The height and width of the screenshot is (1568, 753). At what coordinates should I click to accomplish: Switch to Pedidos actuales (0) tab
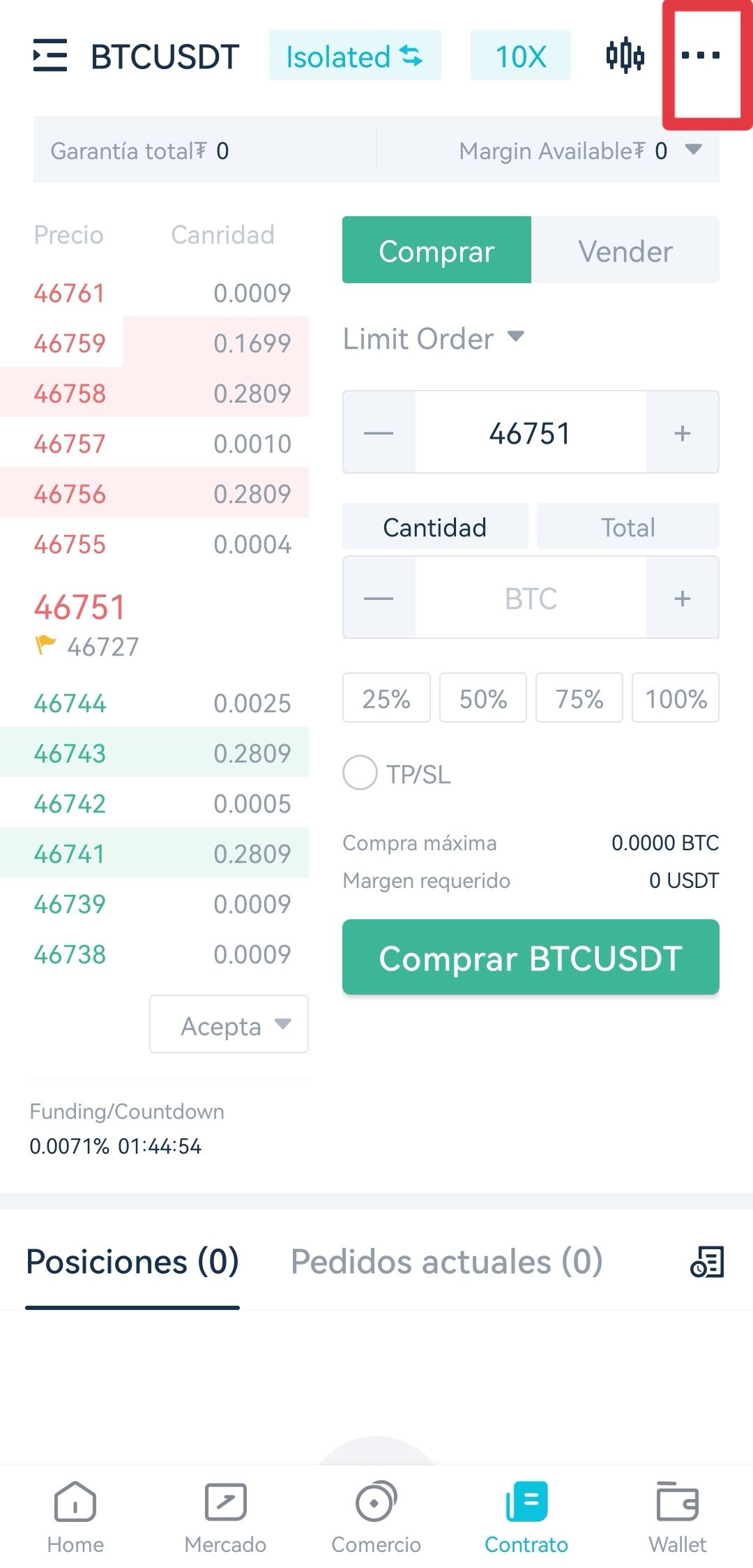coord(446,1262)
